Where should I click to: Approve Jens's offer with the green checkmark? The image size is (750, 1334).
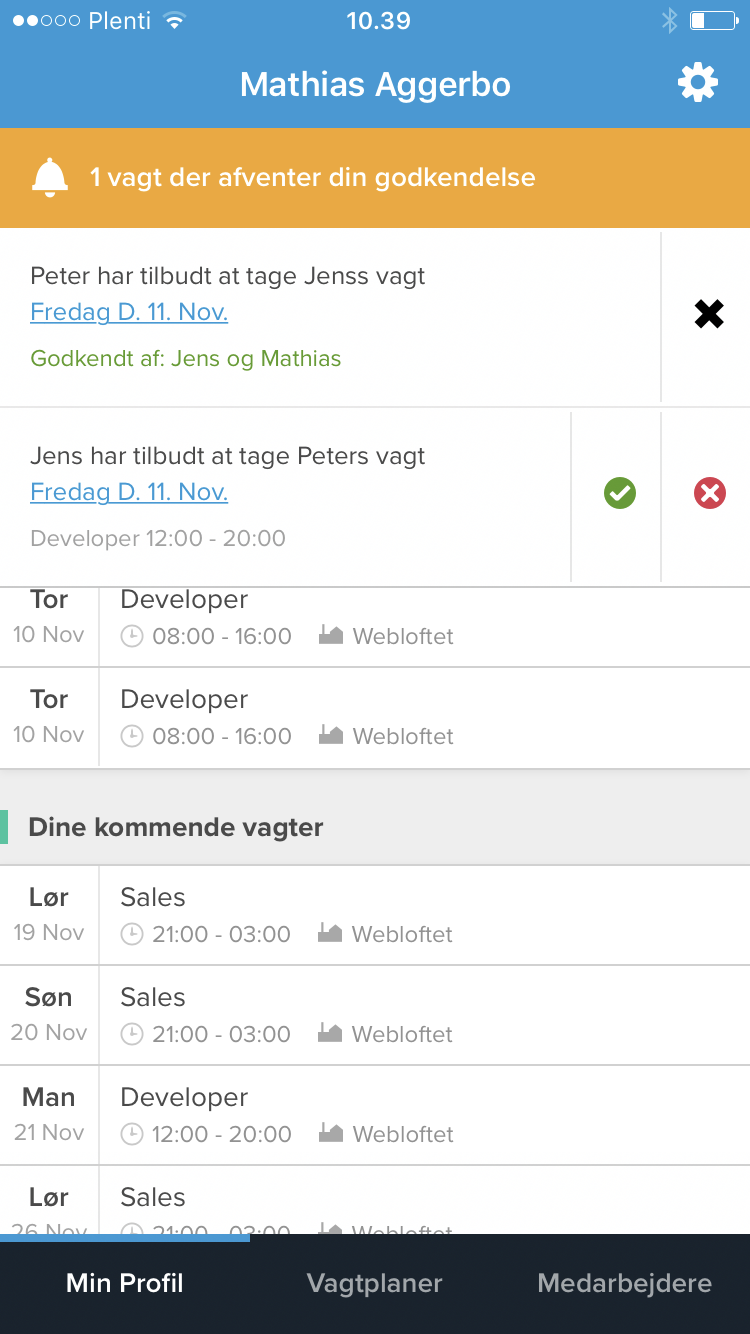click(x=618, y=493)
